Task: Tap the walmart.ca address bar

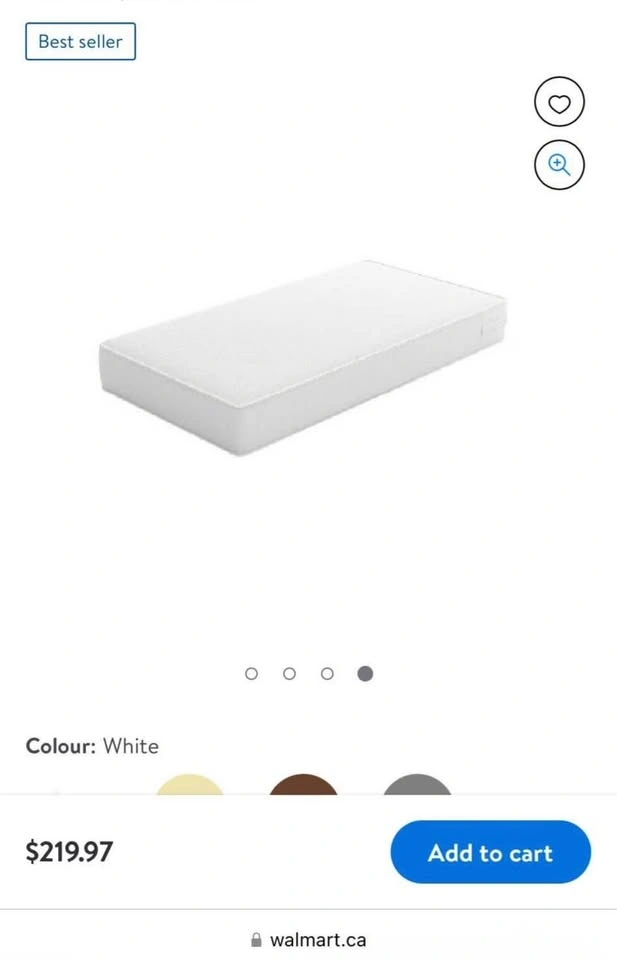Action: pyautogui.click(x=308, y=939)
